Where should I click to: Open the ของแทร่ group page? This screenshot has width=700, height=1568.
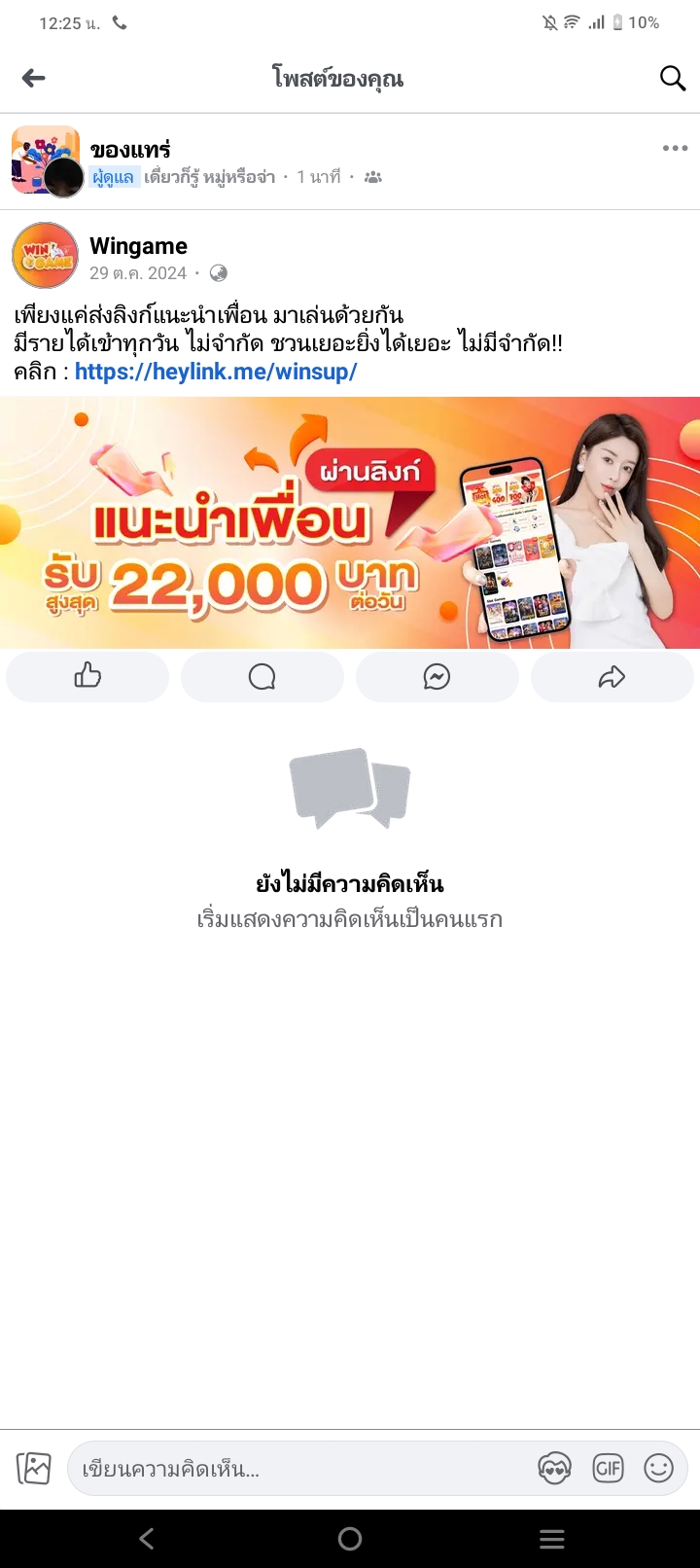tap(130, 149)
